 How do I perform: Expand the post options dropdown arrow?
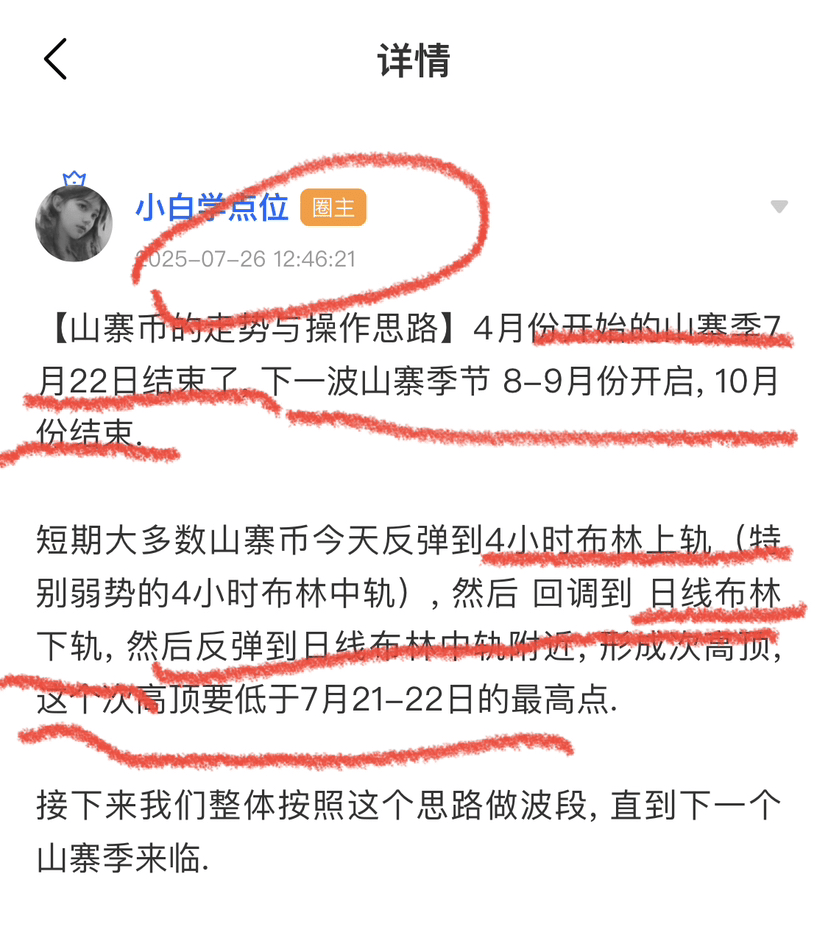(x=779, y=207)
